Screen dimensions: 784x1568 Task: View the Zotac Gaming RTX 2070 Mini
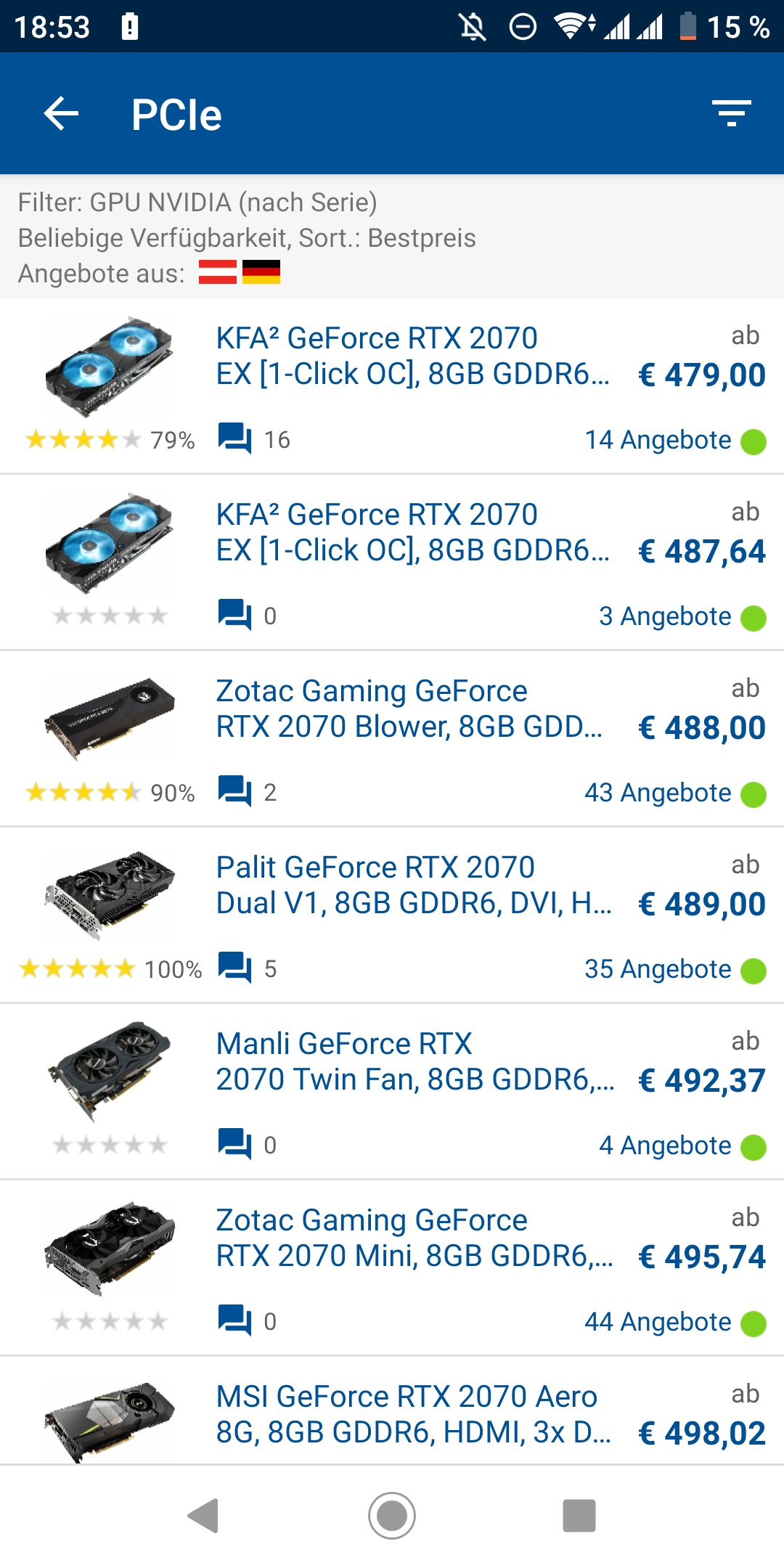(414, 1238)
